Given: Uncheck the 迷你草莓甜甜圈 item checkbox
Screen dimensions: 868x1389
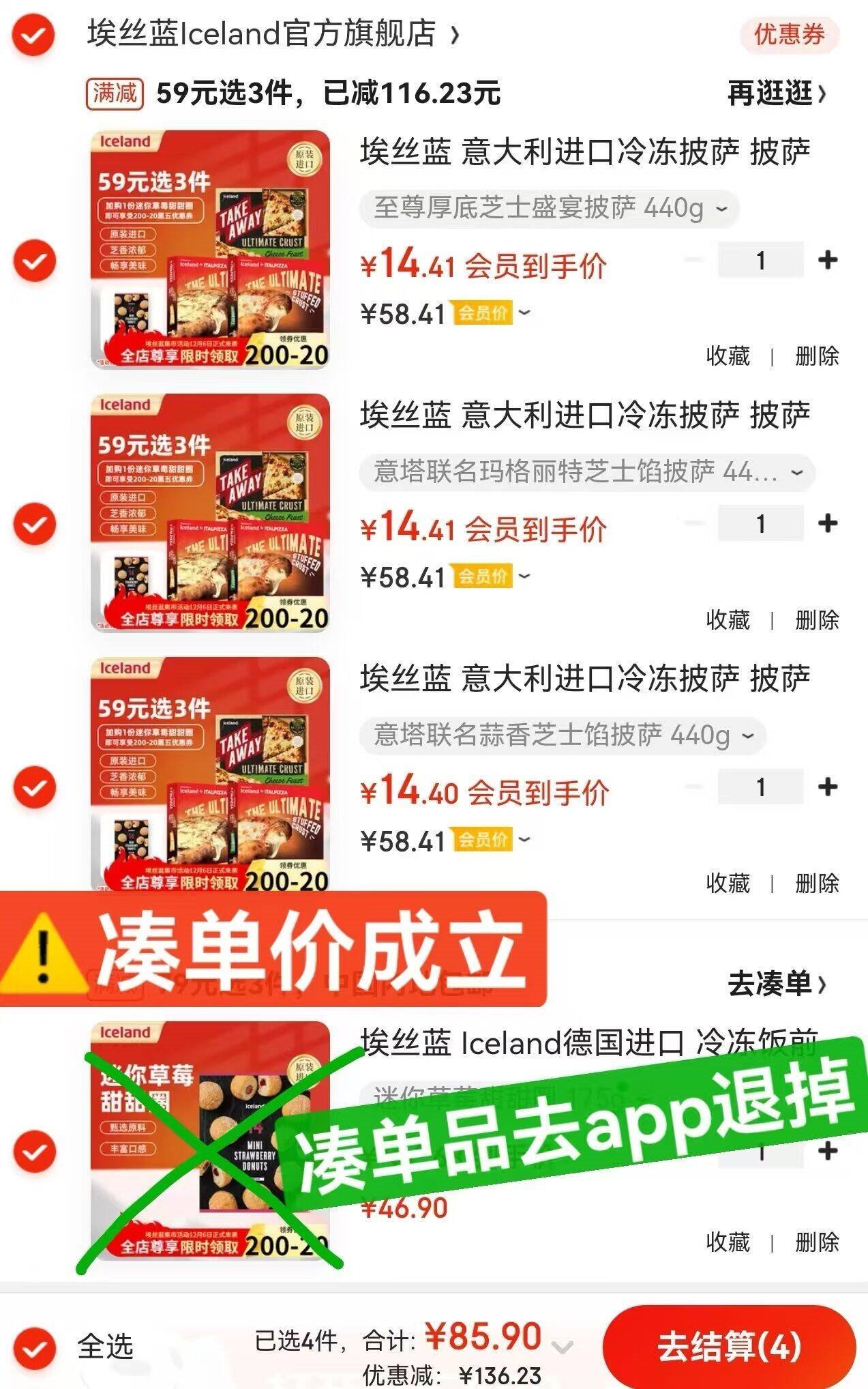Looking at the screenshot, I should click(35, 1151).
